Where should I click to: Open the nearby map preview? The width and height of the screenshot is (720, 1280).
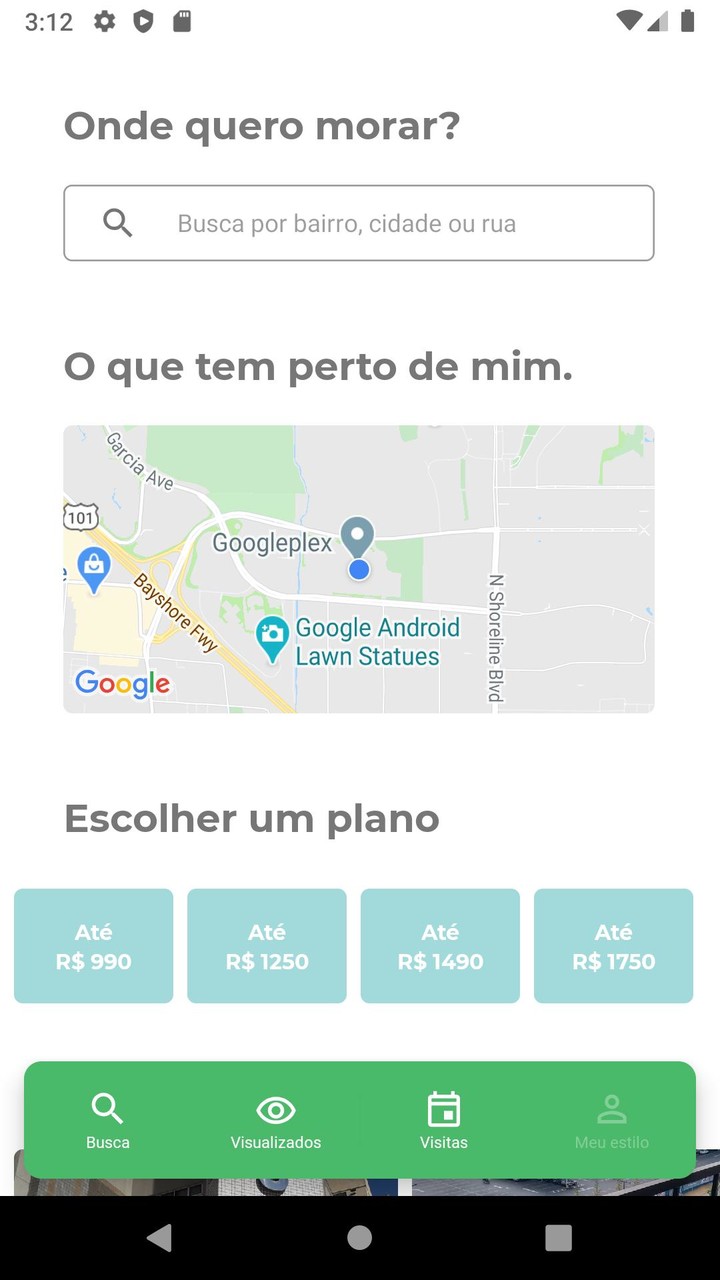[358, 569]
